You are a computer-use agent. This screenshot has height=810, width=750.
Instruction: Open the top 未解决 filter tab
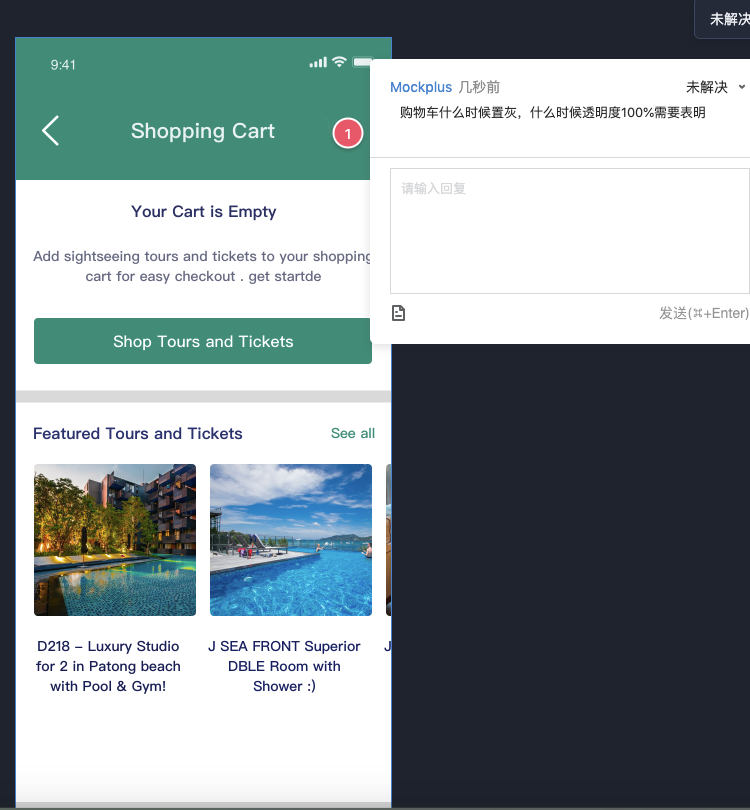(728, 19)
